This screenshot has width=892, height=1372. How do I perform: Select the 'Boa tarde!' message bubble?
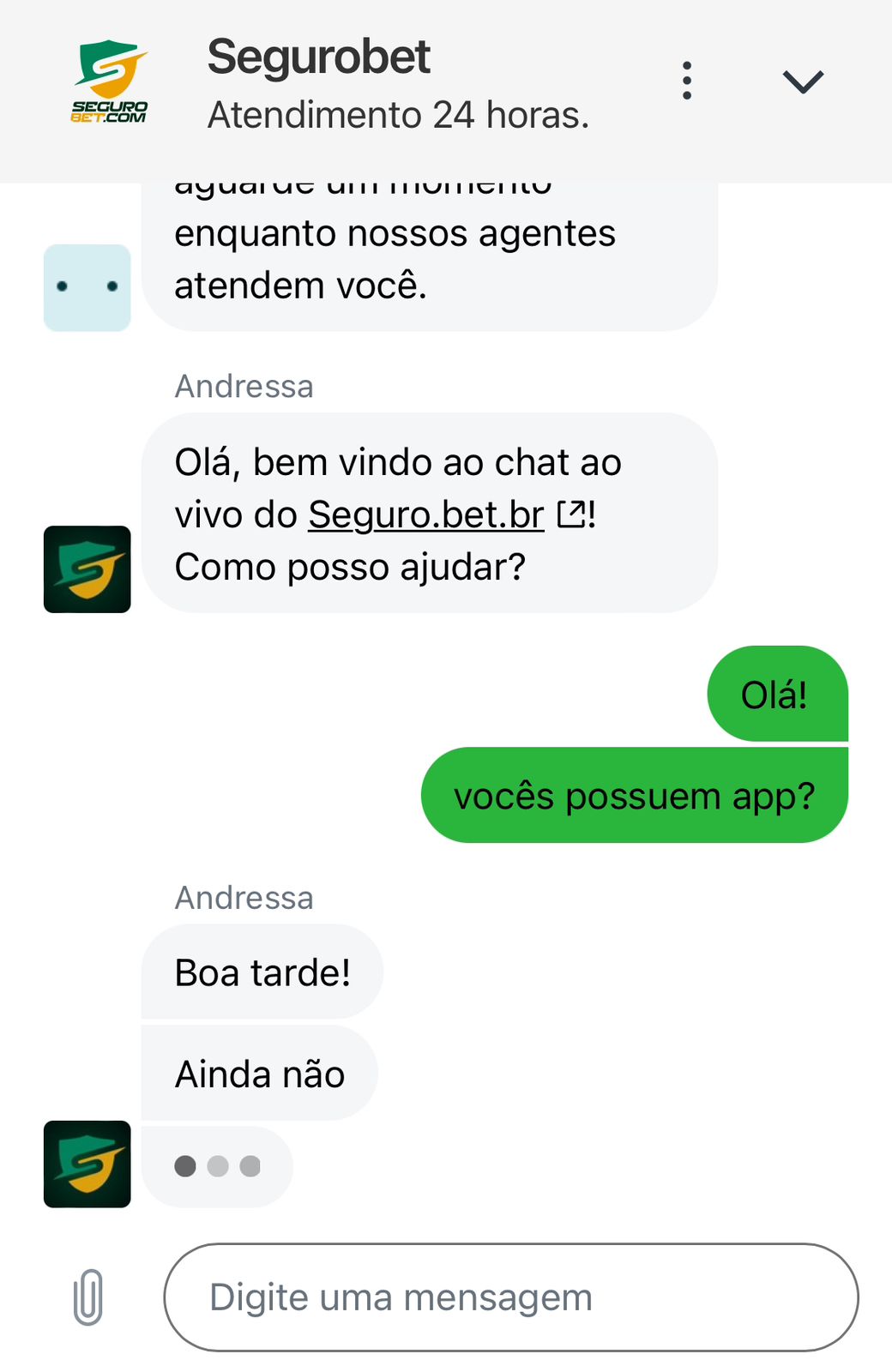[x=262, y=972]
